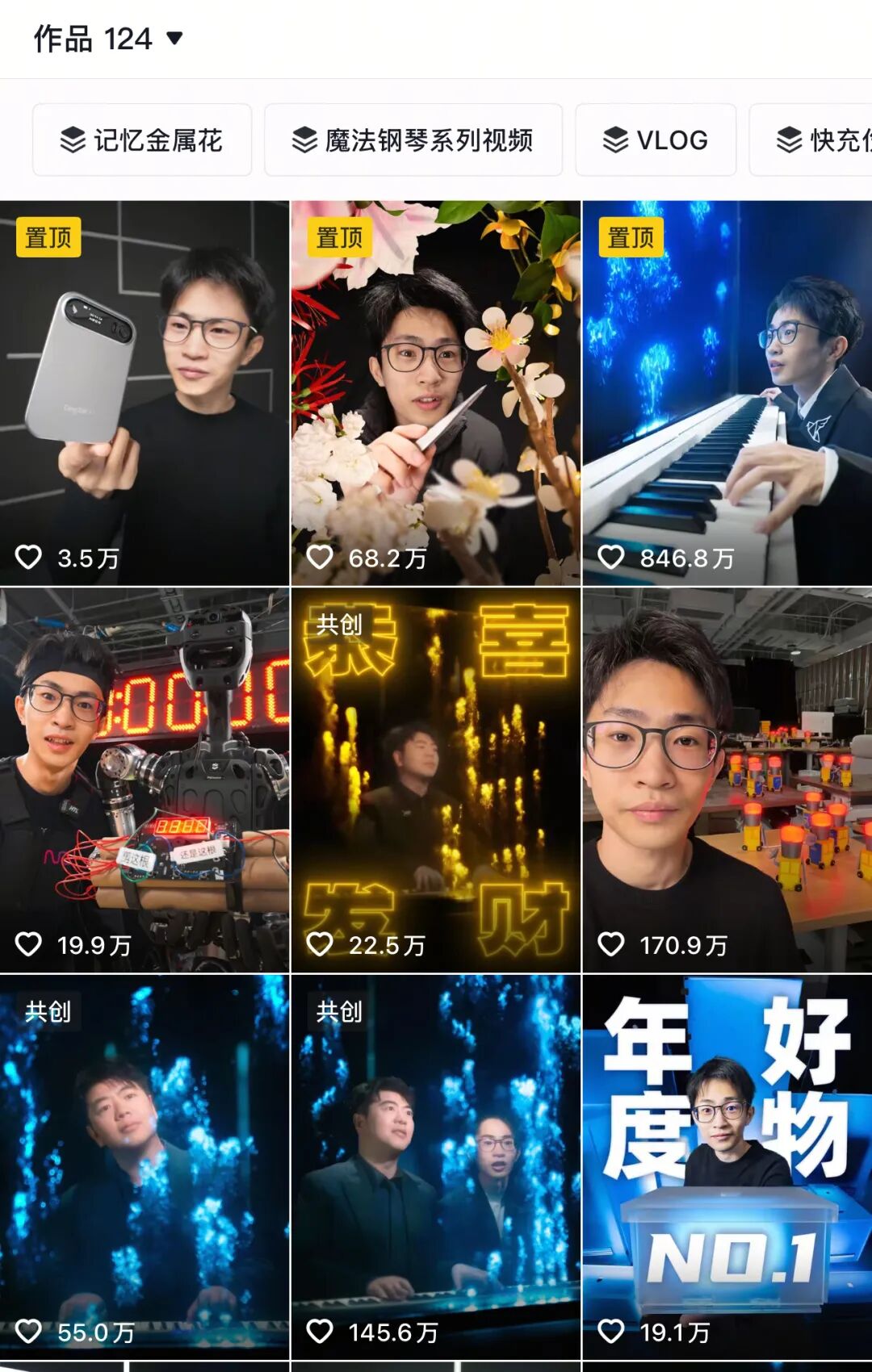The width and height of the screenshot is (872, 1372).
Task: View the co-created video with 145.6万 likes
Action: [x=435, y=1166]
